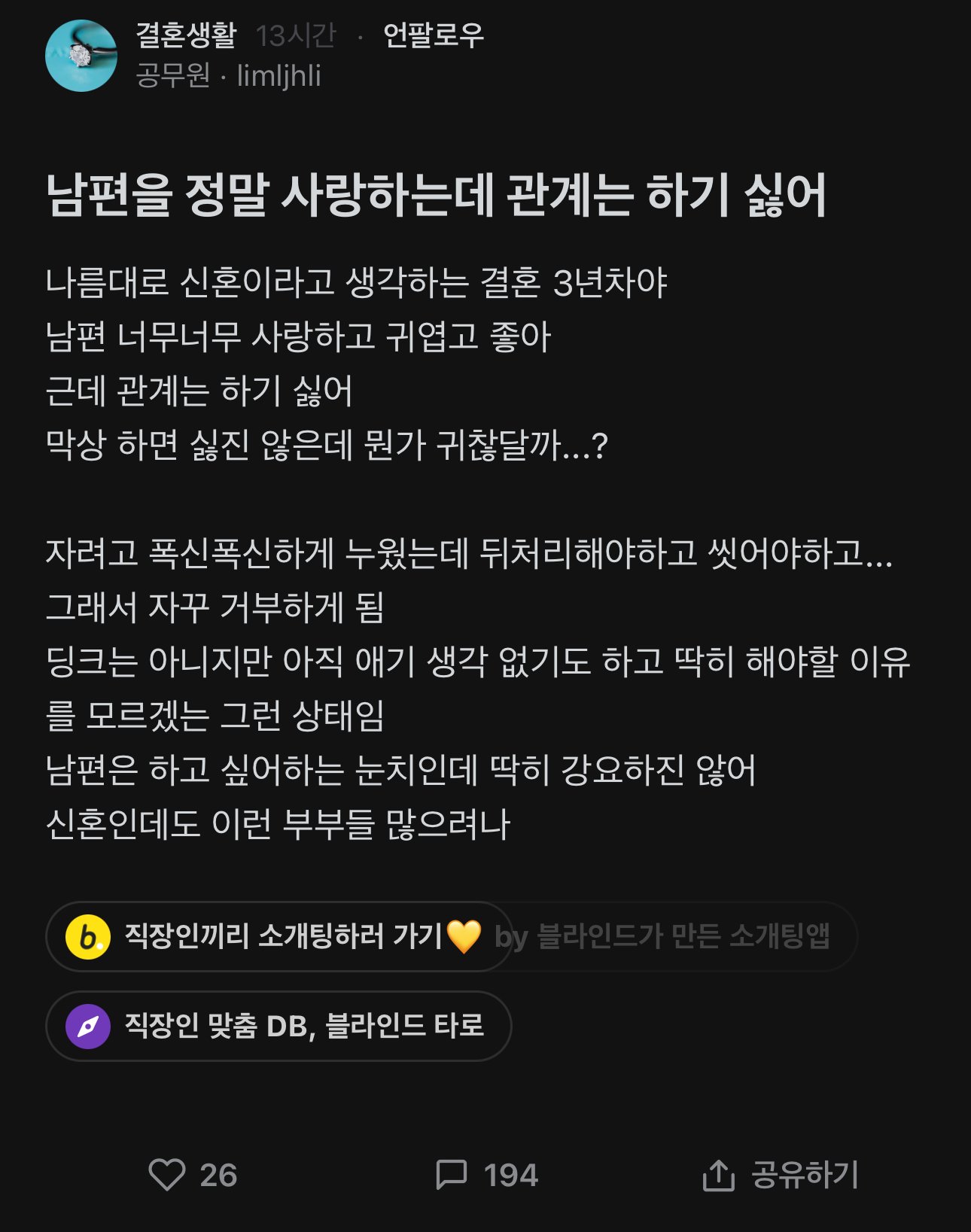
Task: Open the 194 comments
Action: click(452, 1175)
